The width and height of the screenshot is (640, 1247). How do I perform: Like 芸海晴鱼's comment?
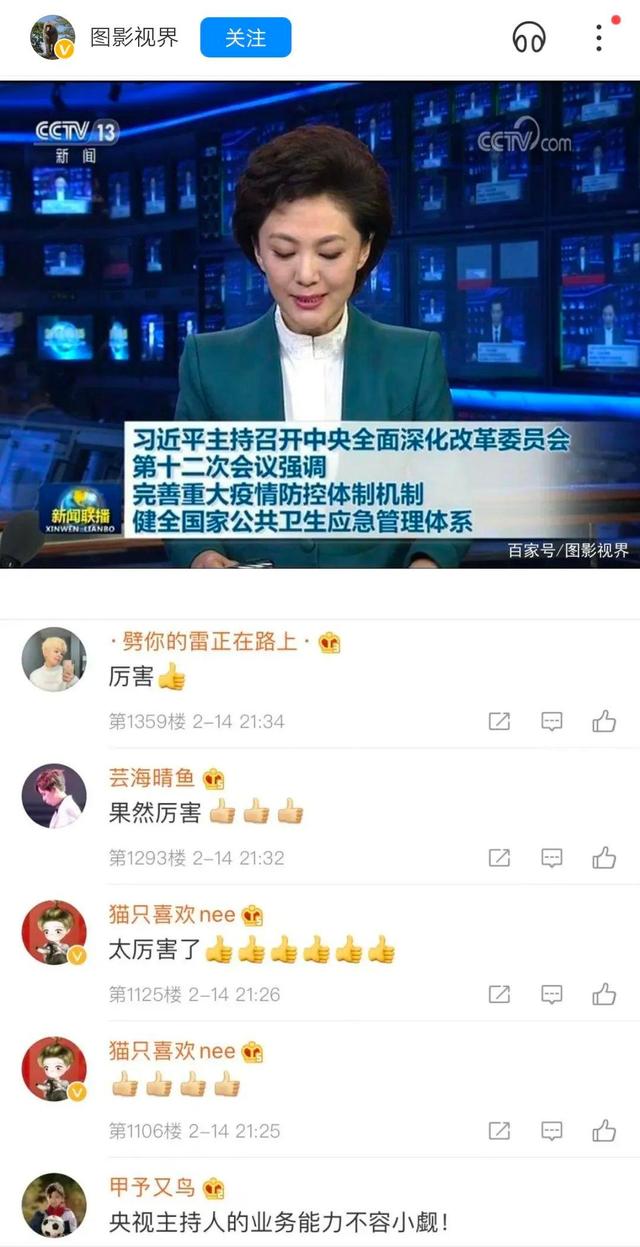603,857
